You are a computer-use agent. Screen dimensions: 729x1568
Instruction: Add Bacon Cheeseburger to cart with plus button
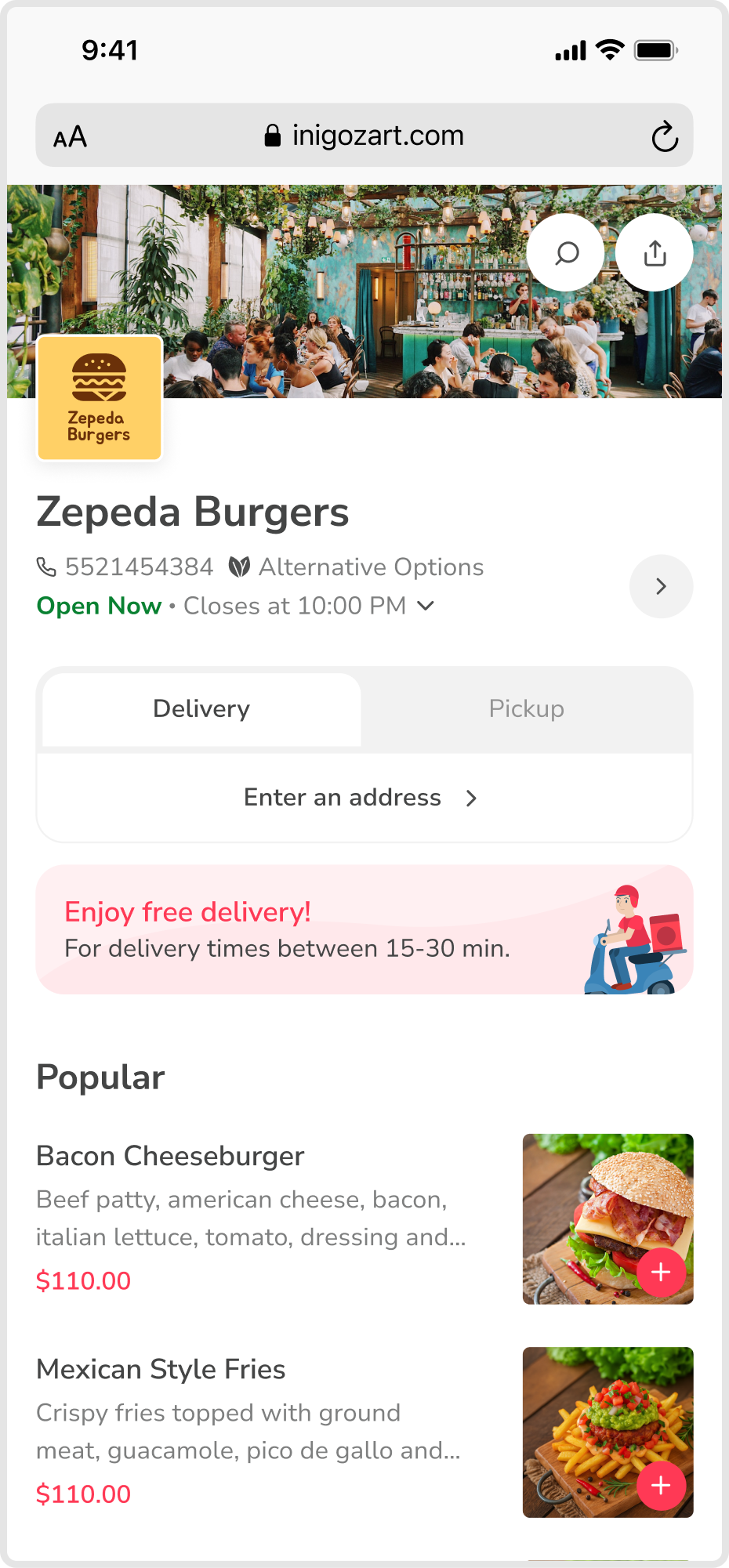[662, 1273]
